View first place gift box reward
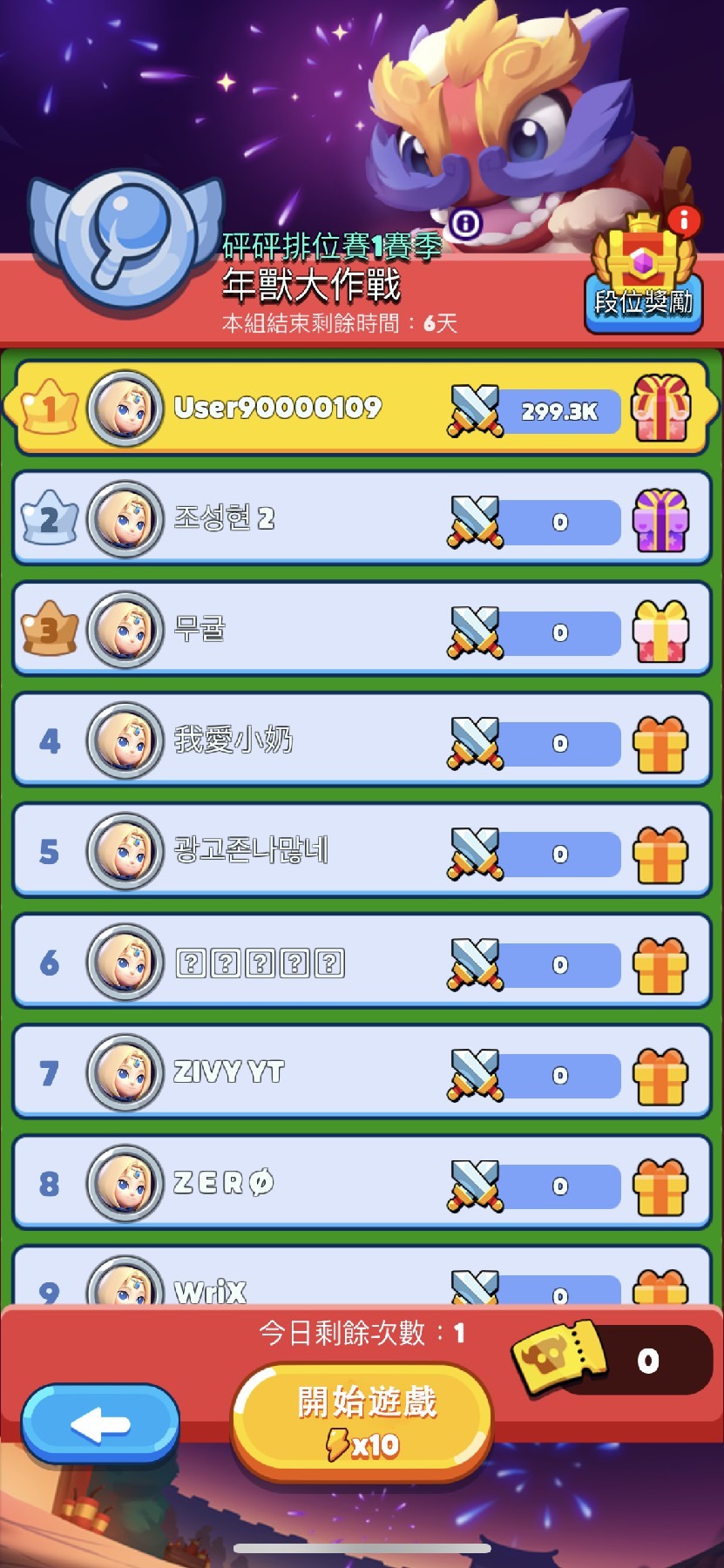The width and height of the screenshot is (724, 1568). click(661, 408)
